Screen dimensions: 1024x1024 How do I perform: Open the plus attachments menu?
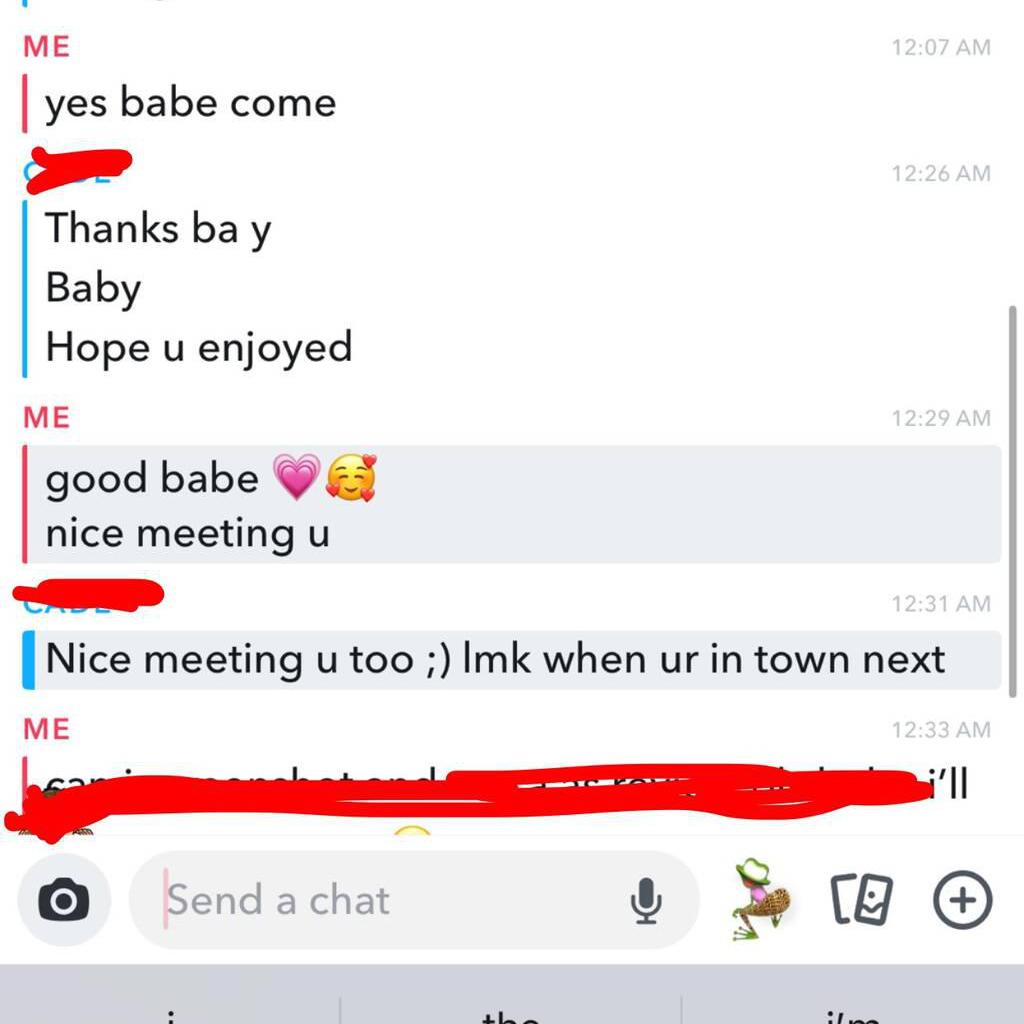962,900
